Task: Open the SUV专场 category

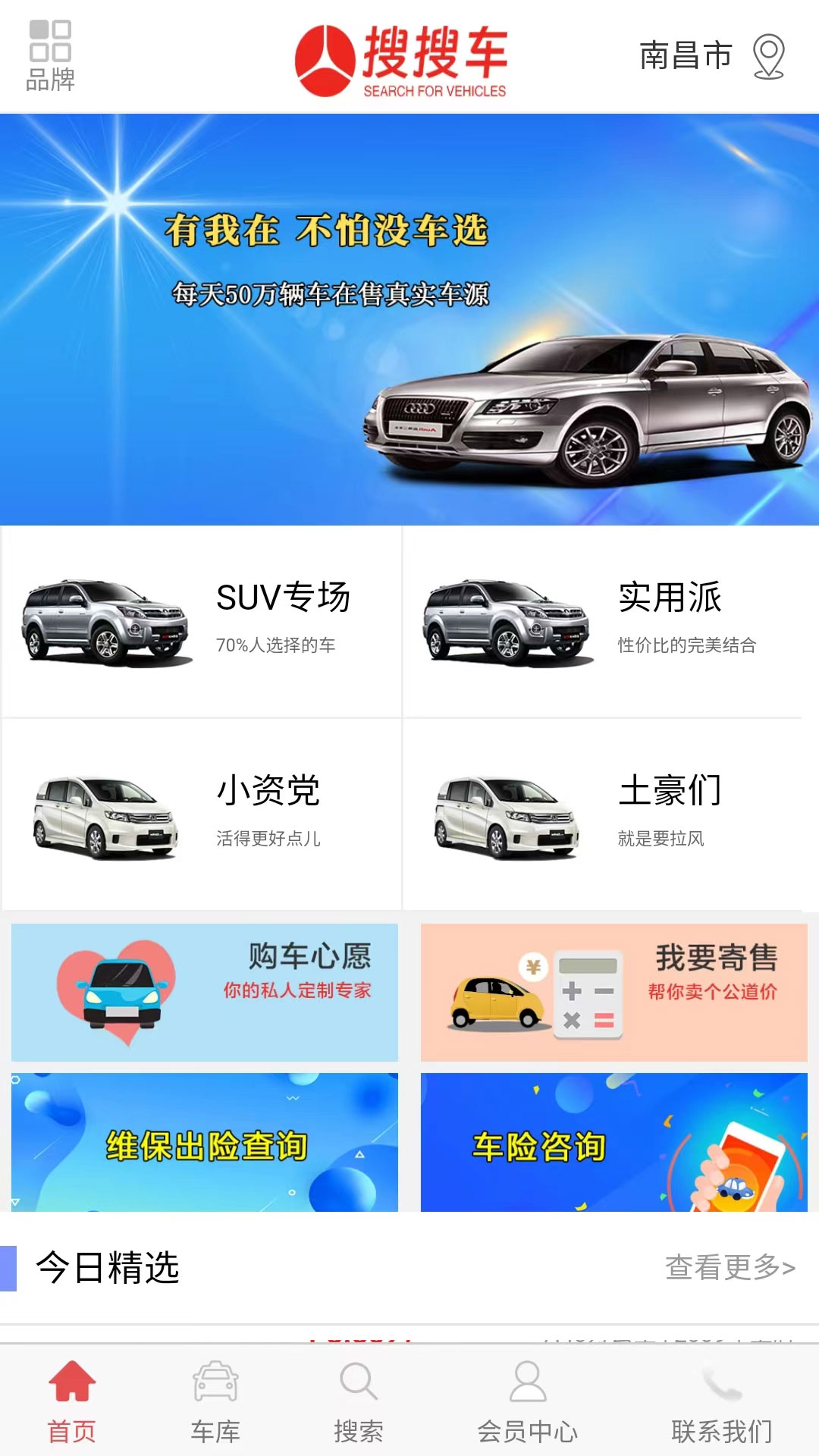Action: point(202,622)
